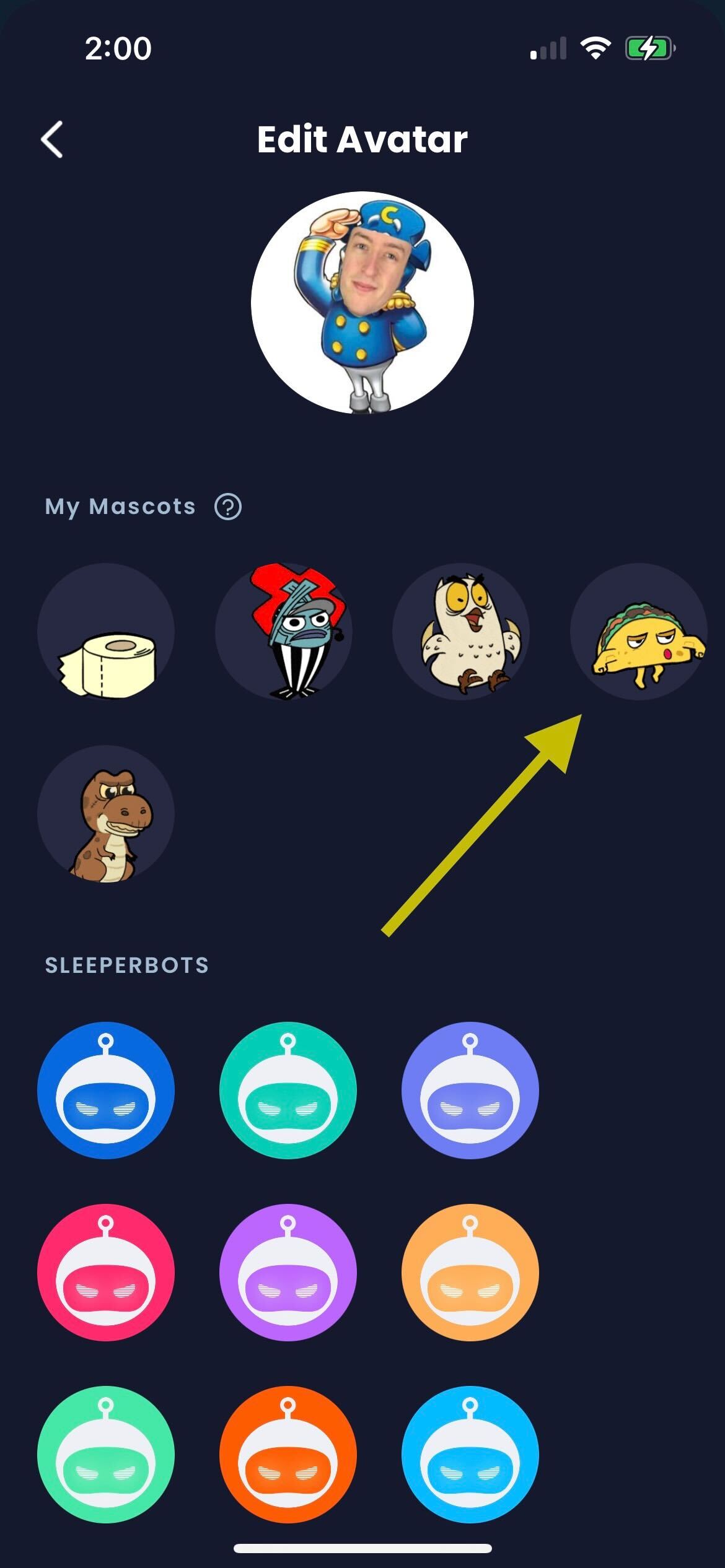Pick the owl mascot
725x1568 pixels.
pyautogui.click(x=461, y=632)
